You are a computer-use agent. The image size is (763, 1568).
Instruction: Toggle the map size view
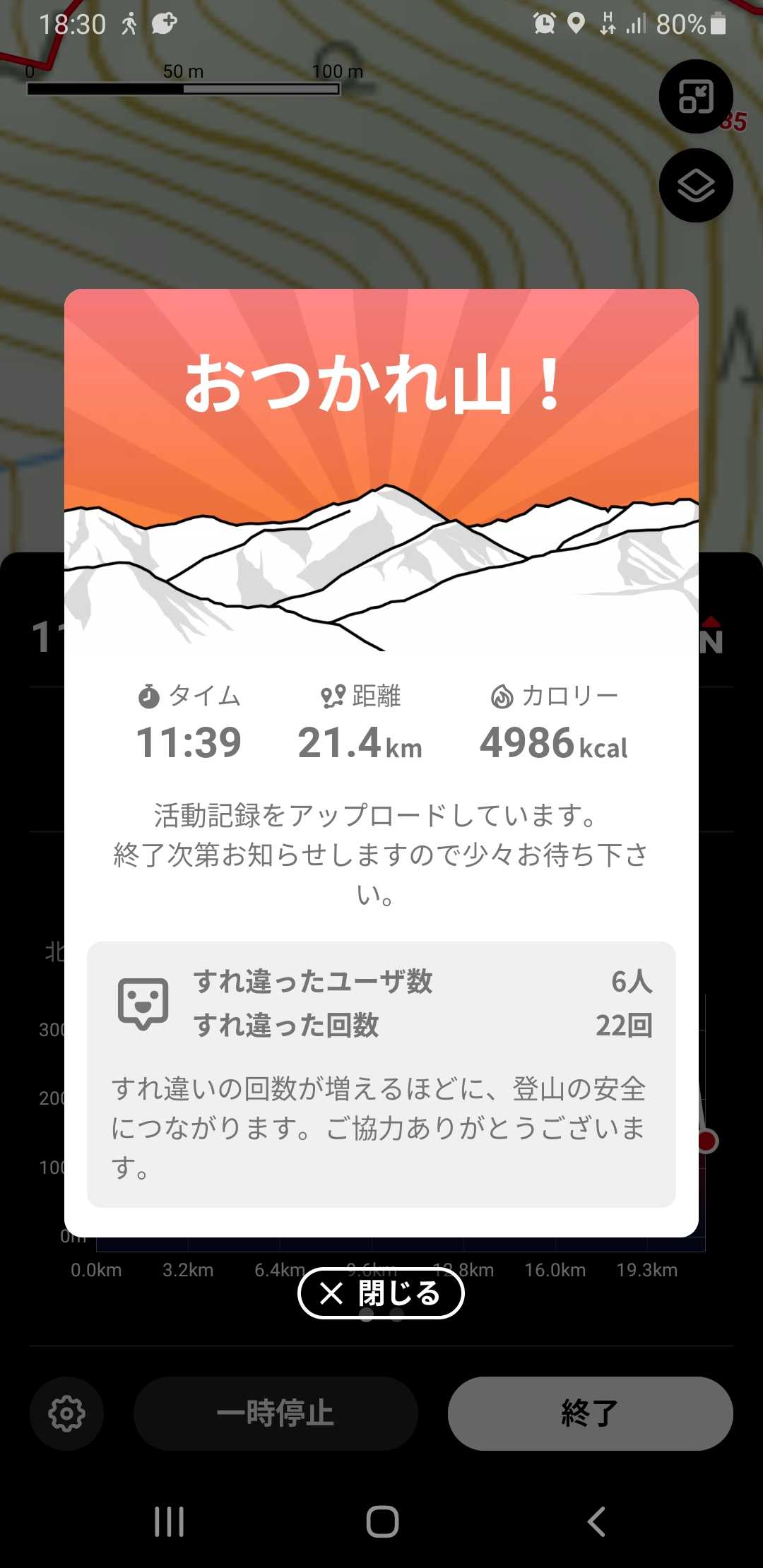point(696,97)
